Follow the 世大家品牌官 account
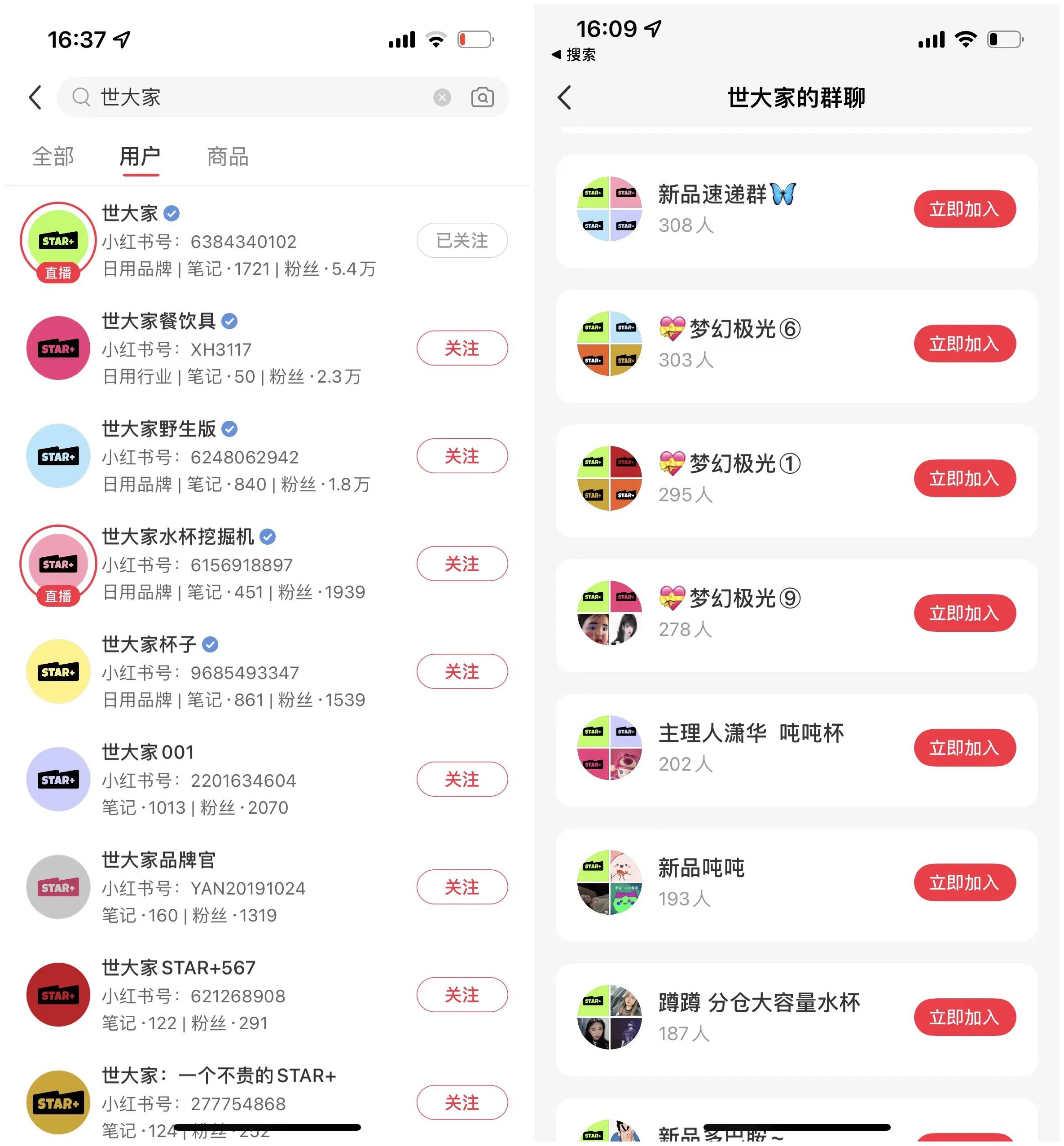1064x1146 pixels. (462, 887)
